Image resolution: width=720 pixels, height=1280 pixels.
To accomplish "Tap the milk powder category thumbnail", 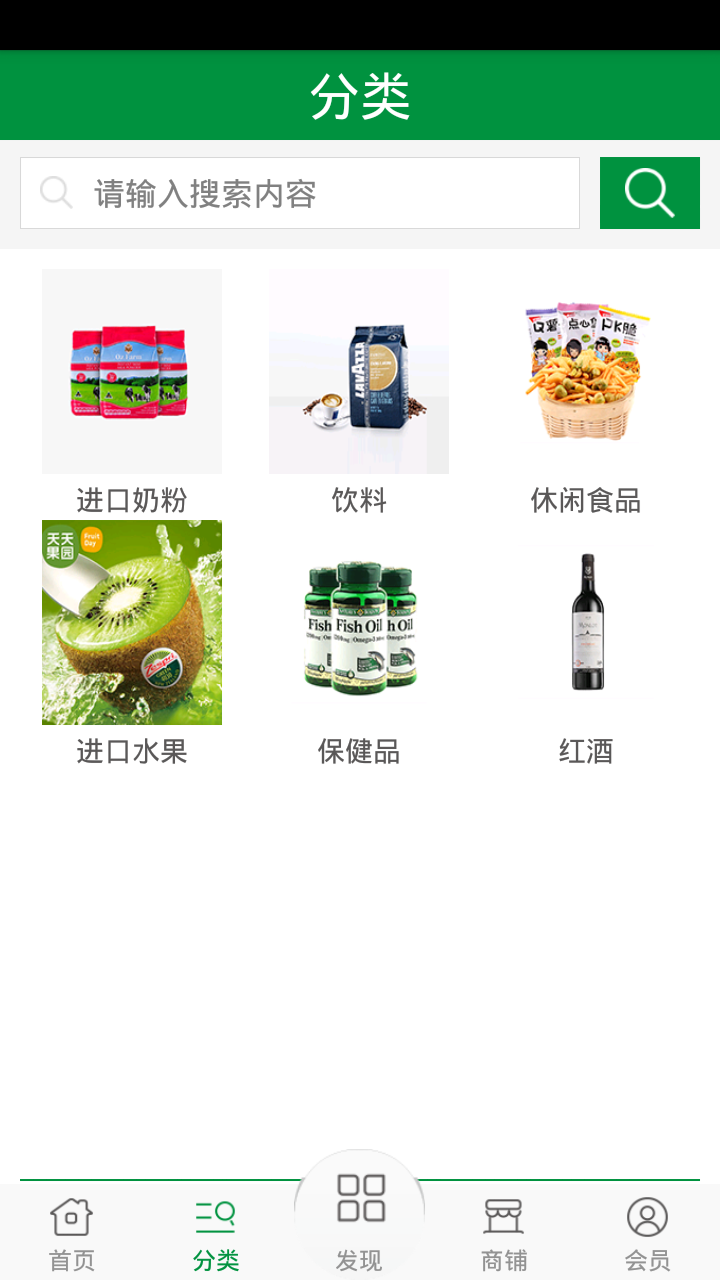I will (x=131, y=370).
